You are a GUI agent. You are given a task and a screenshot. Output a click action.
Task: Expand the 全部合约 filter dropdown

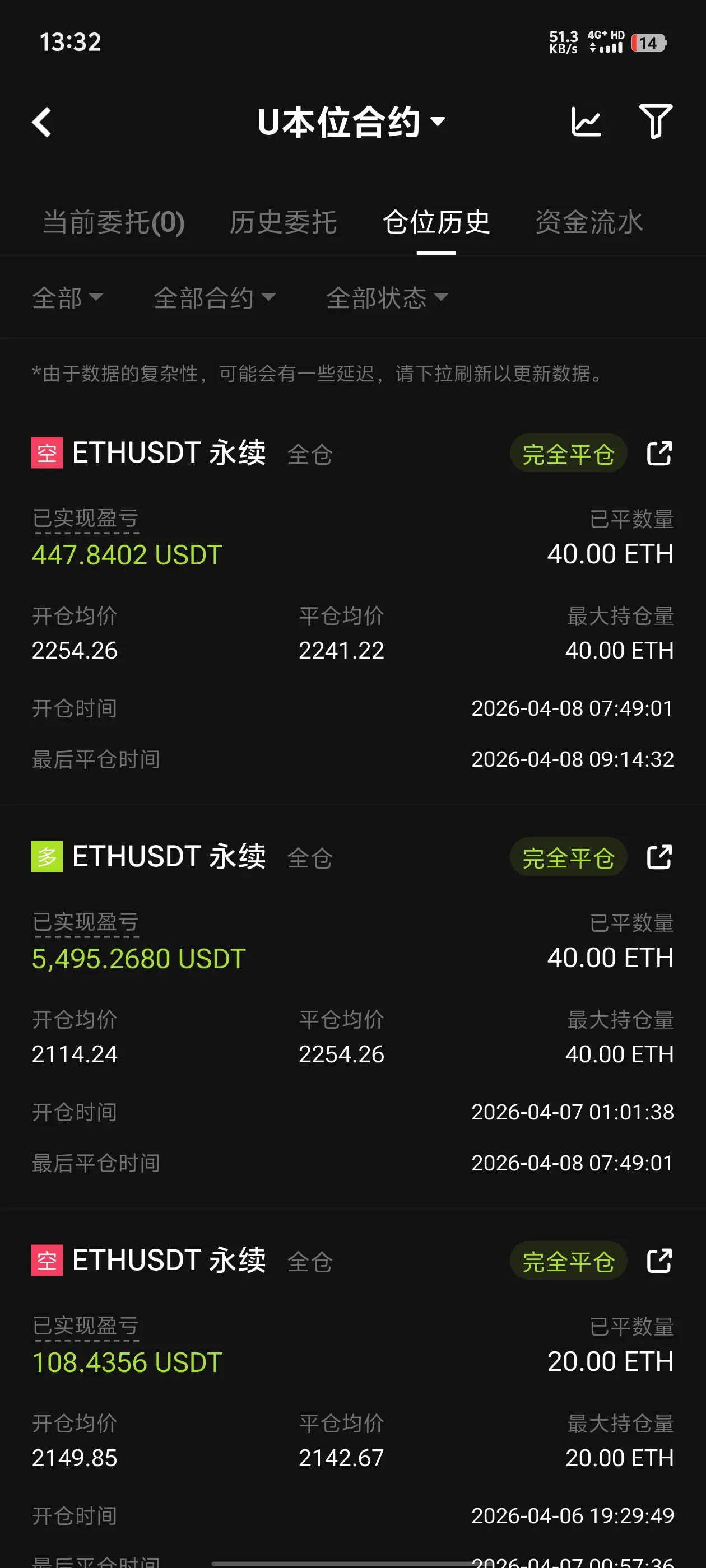tap(215, 298)
